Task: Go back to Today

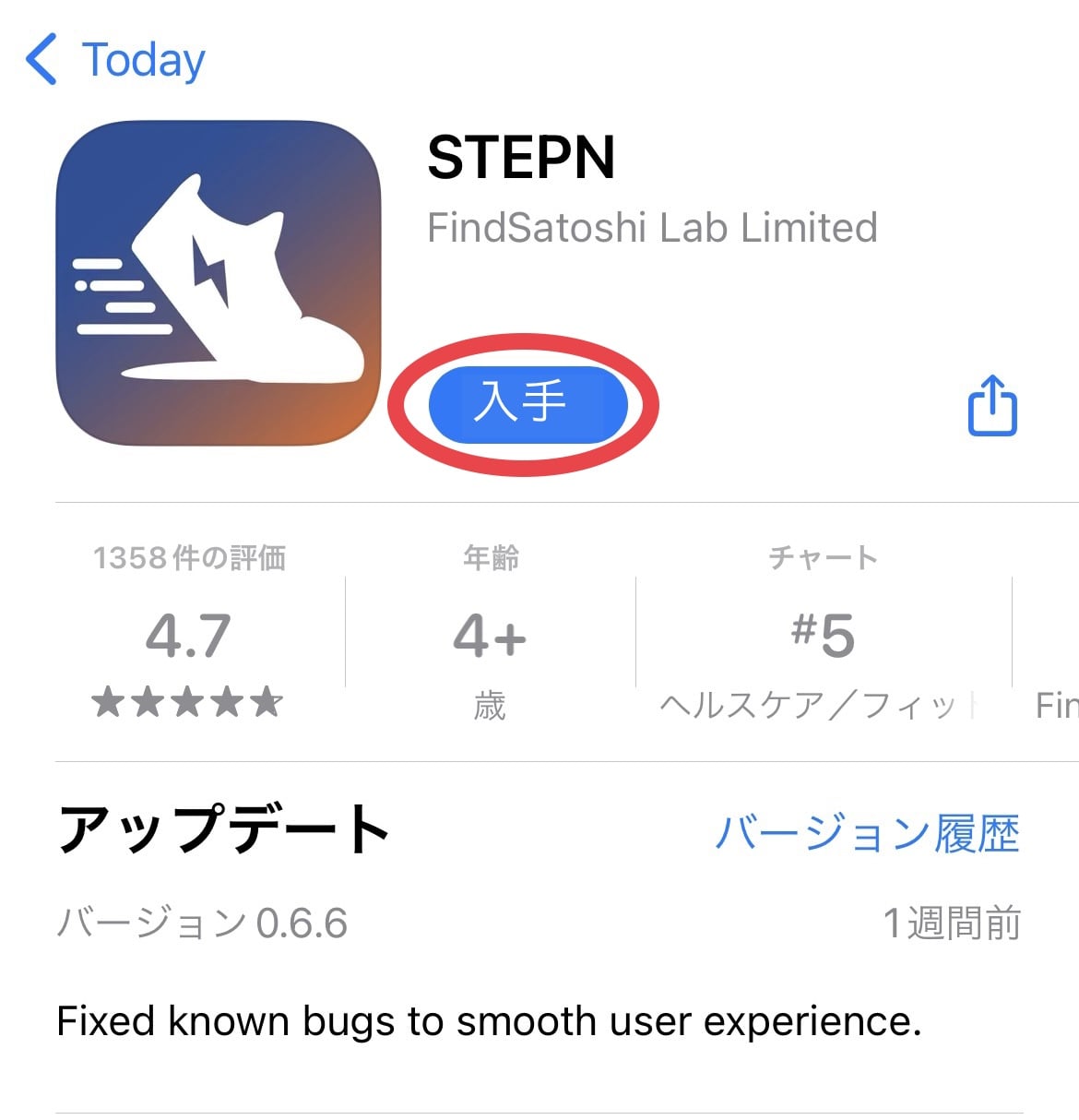Action: [115, 60]
